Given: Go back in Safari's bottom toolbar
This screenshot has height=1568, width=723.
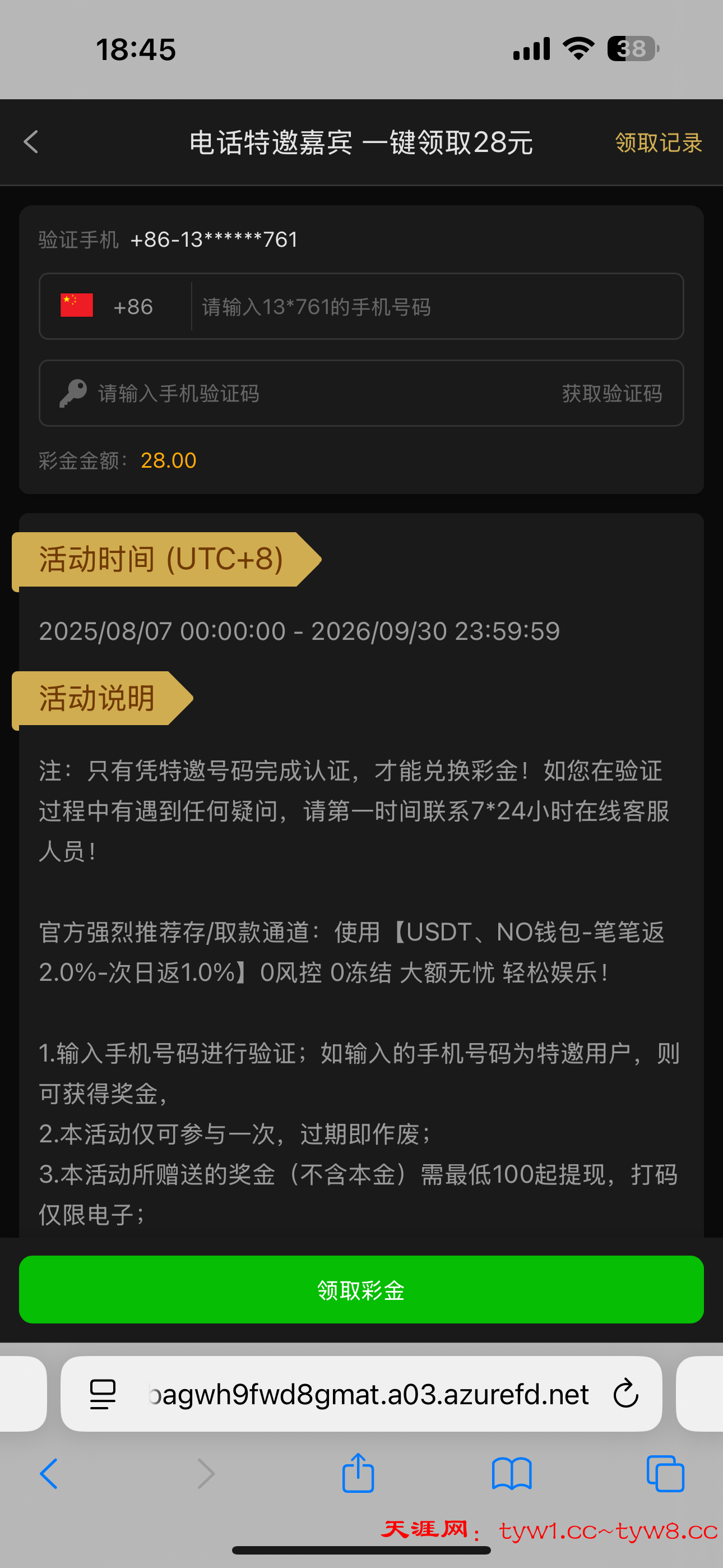Looking at the screenshot, I should (49, 1474).
